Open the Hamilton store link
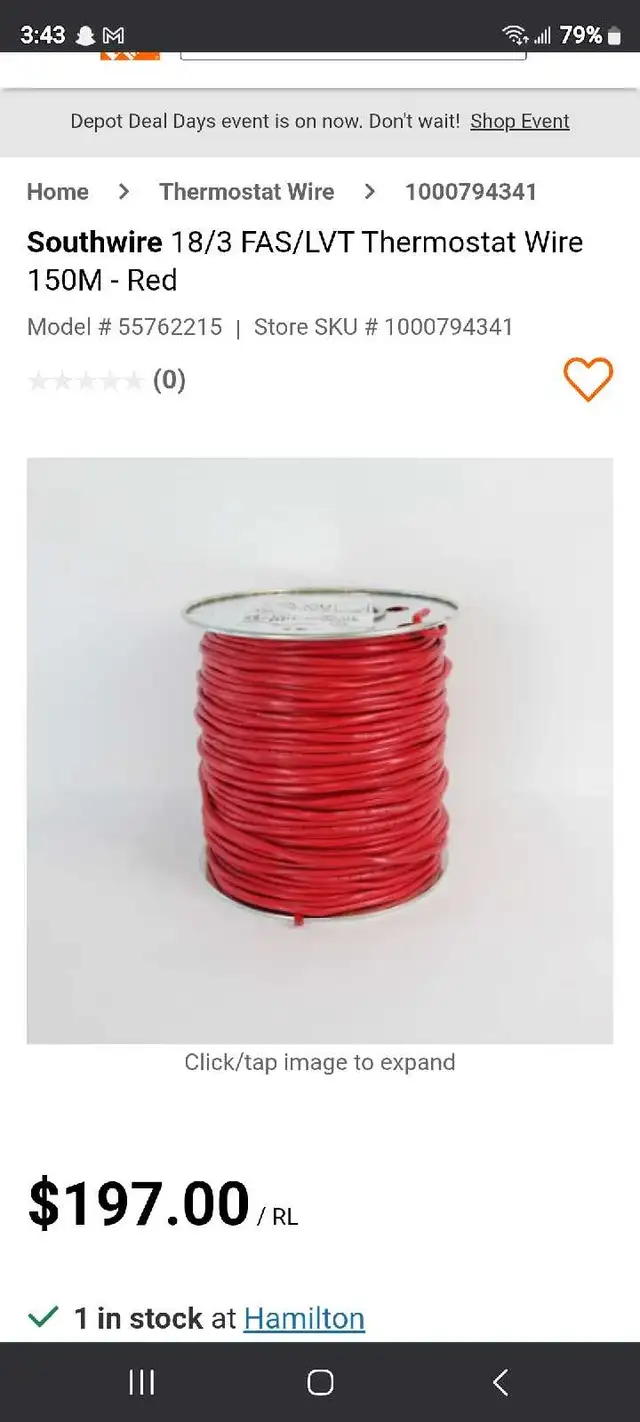The image size is (640, 1422). pyautogui.click(x=304, y=1318)
